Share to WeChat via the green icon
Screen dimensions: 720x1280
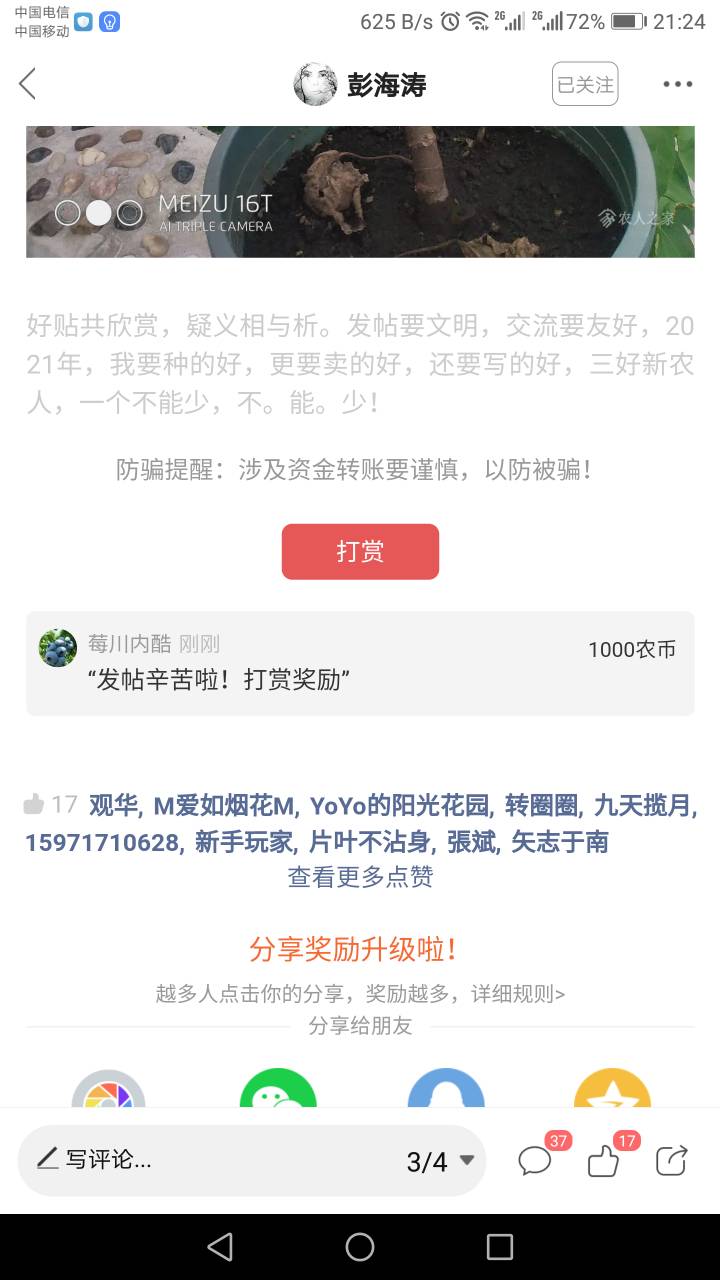point(278,1088)
